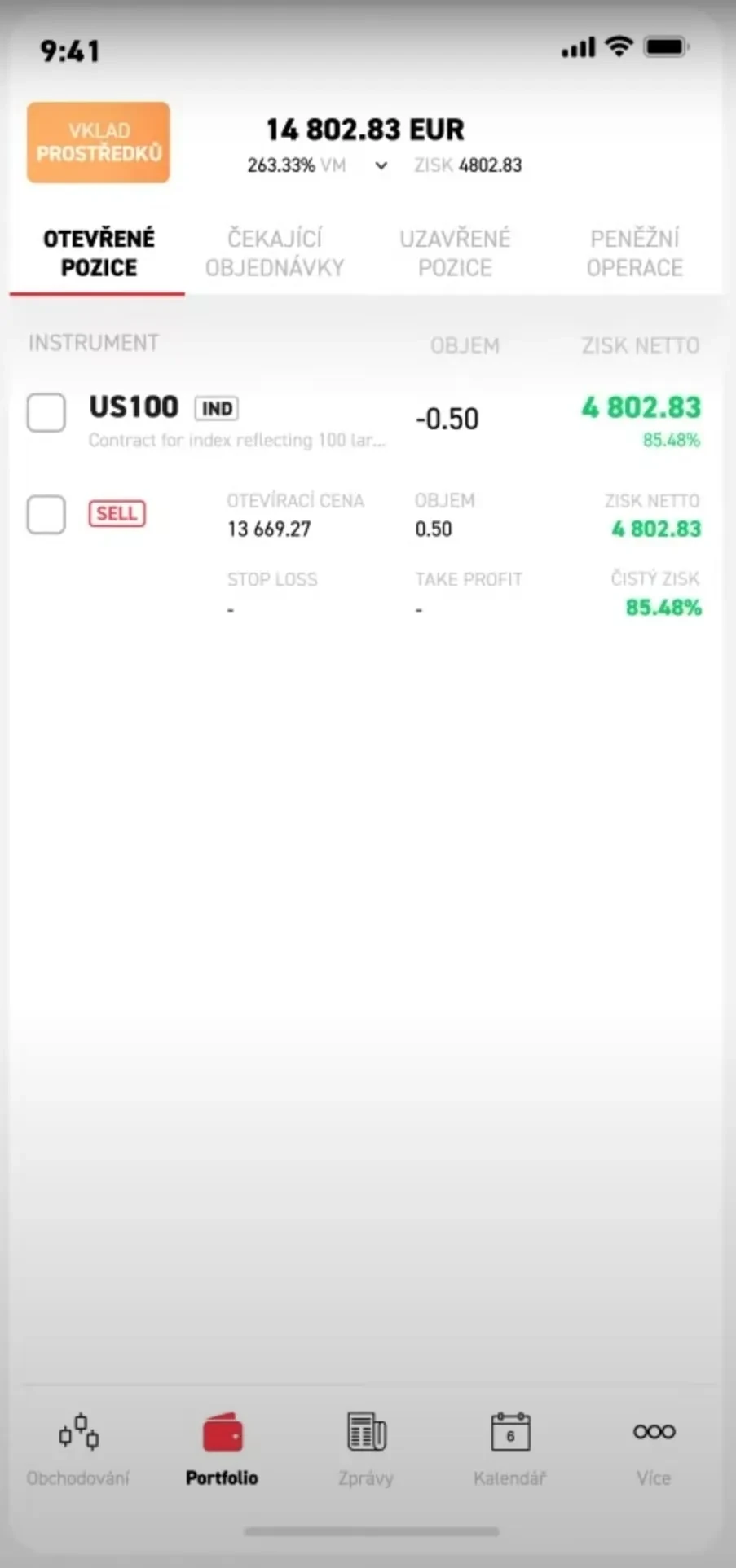Go to Peněžní operace tab
The image size is (736, 1568).
(634, 253)
